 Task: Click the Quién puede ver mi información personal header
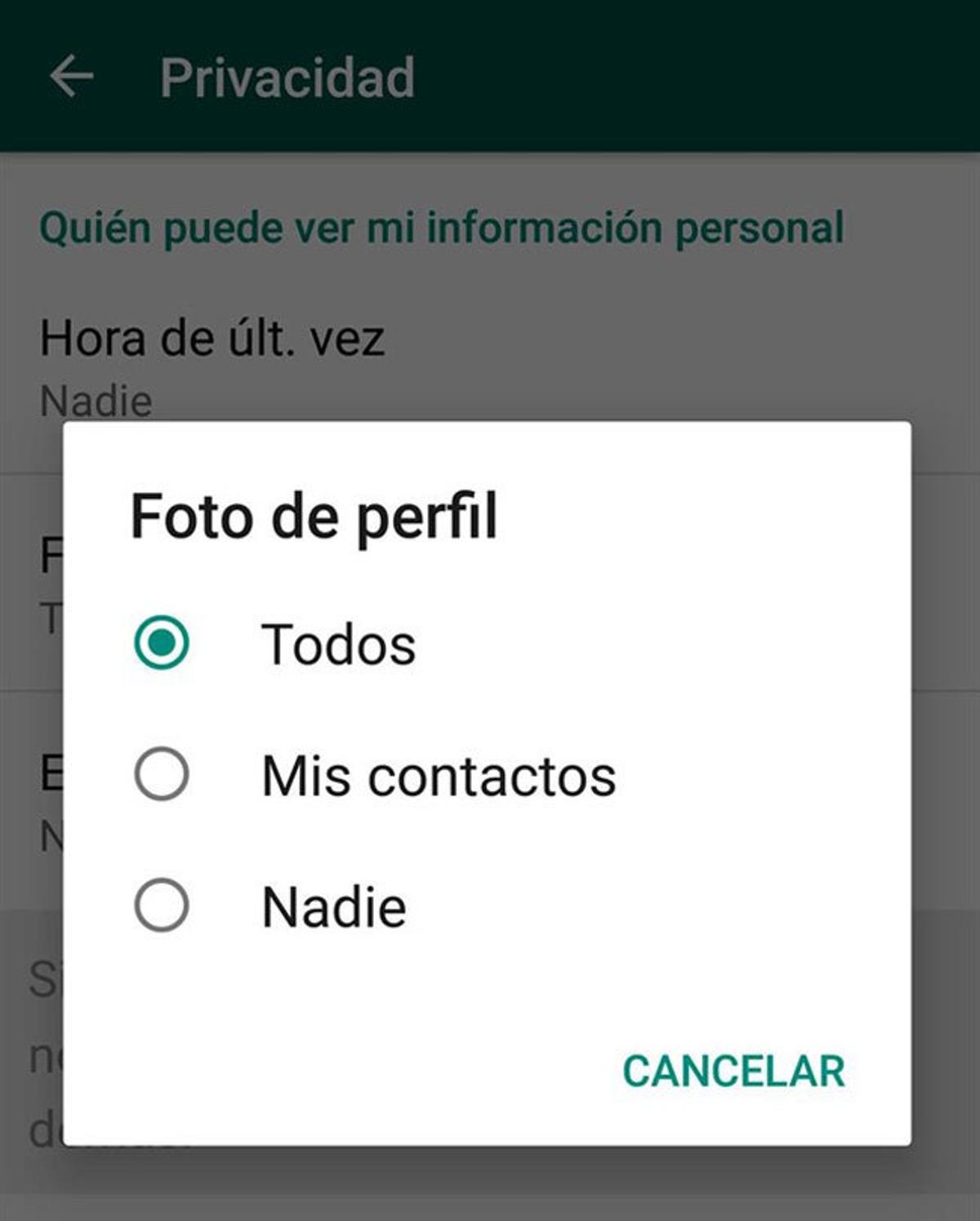click(441, 226)
